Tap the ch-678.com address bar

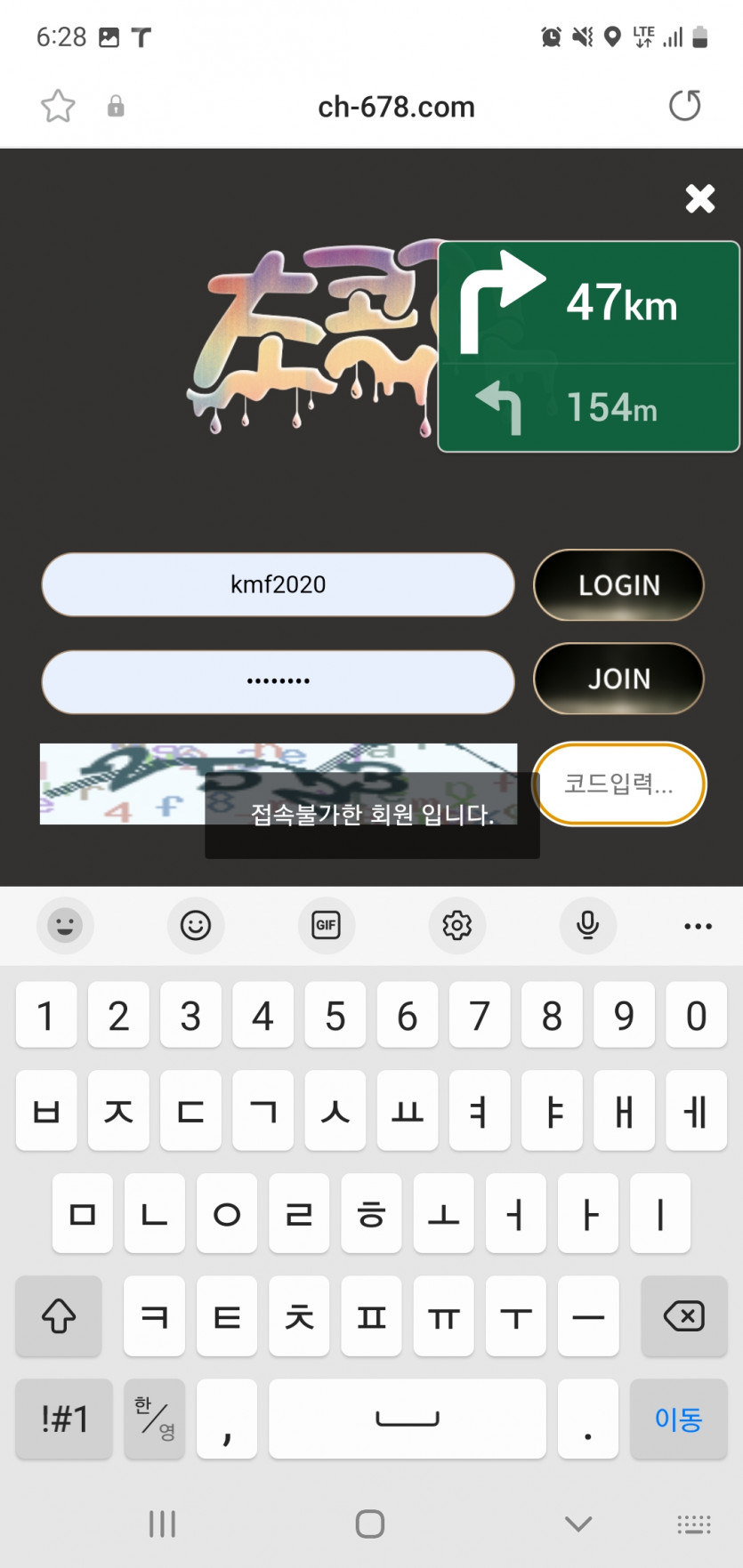pos(396,108)
